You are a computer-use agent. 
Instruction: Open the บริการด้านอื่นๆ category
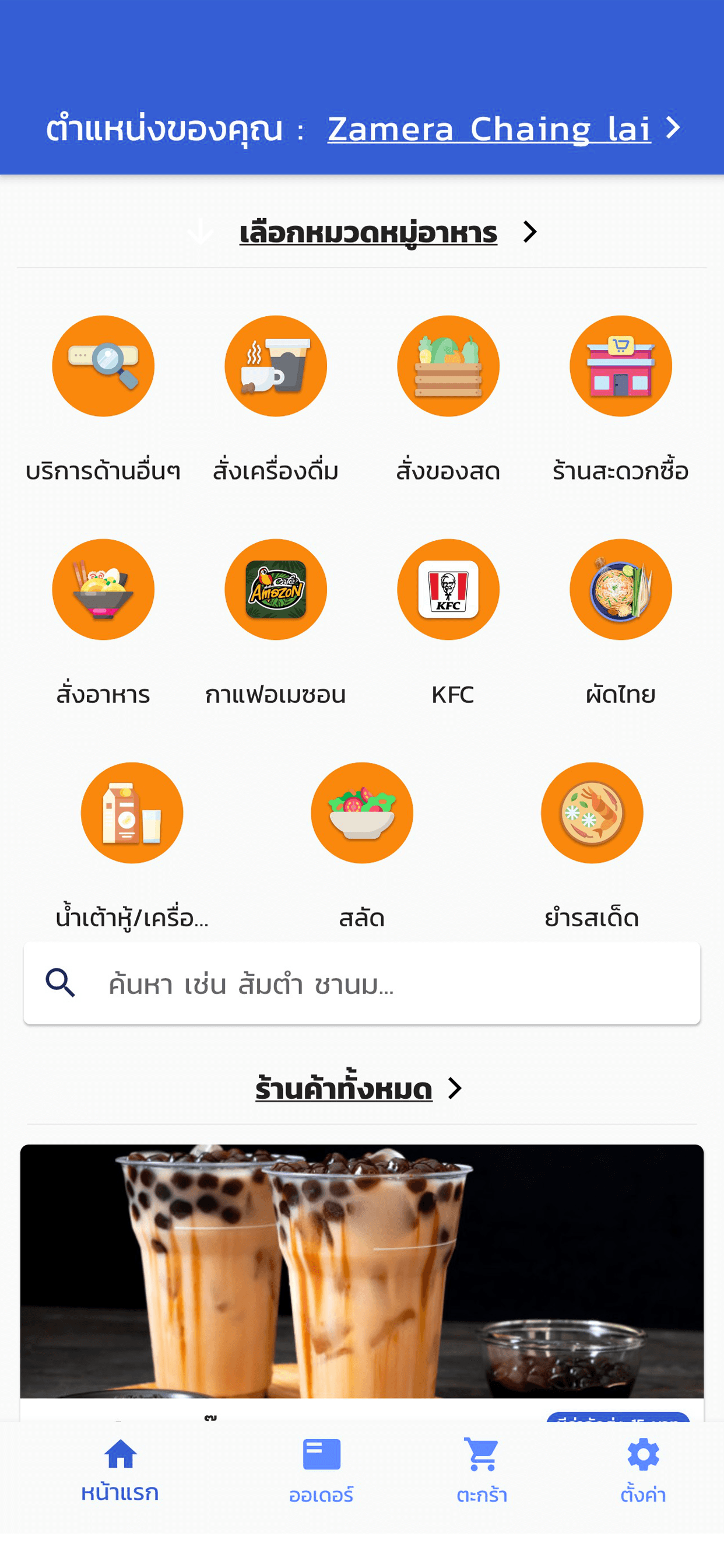coord(103,366)
